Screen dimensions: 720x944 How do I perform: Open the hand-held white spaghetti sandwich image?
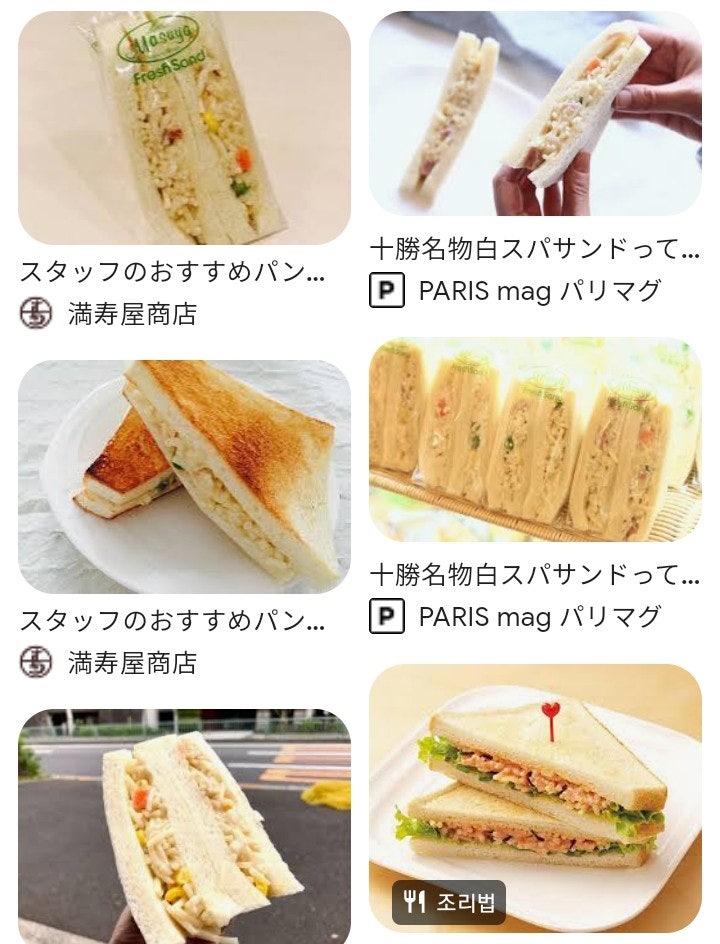(535, 113)
